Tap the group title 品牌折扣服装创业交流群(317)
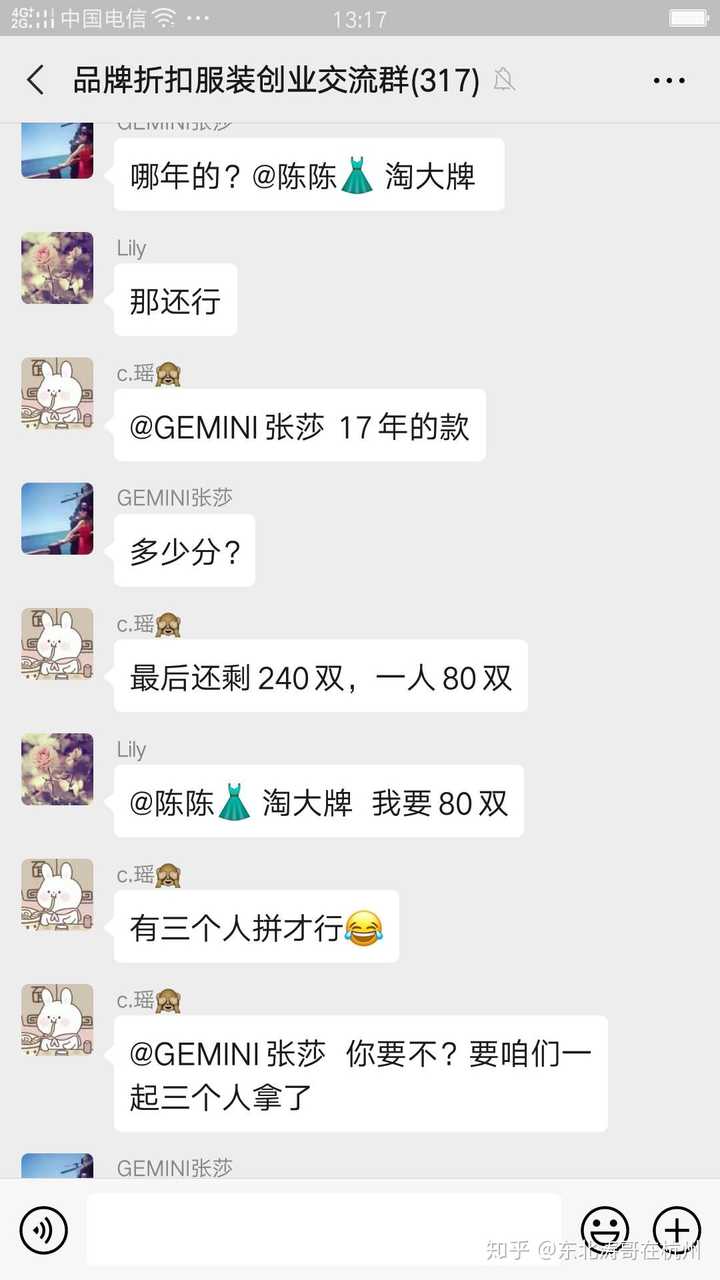 click(x=273, y=80)
